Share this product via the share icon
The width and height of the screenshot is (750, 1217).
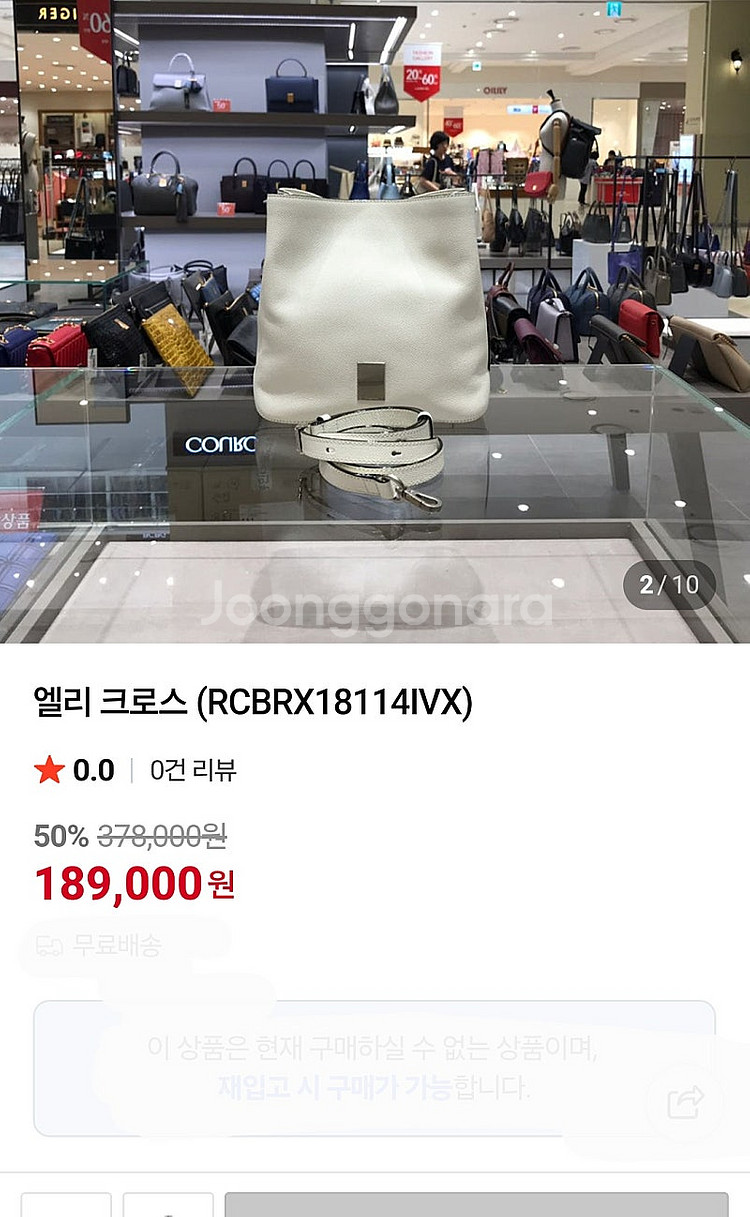[x=686, y=1101]
